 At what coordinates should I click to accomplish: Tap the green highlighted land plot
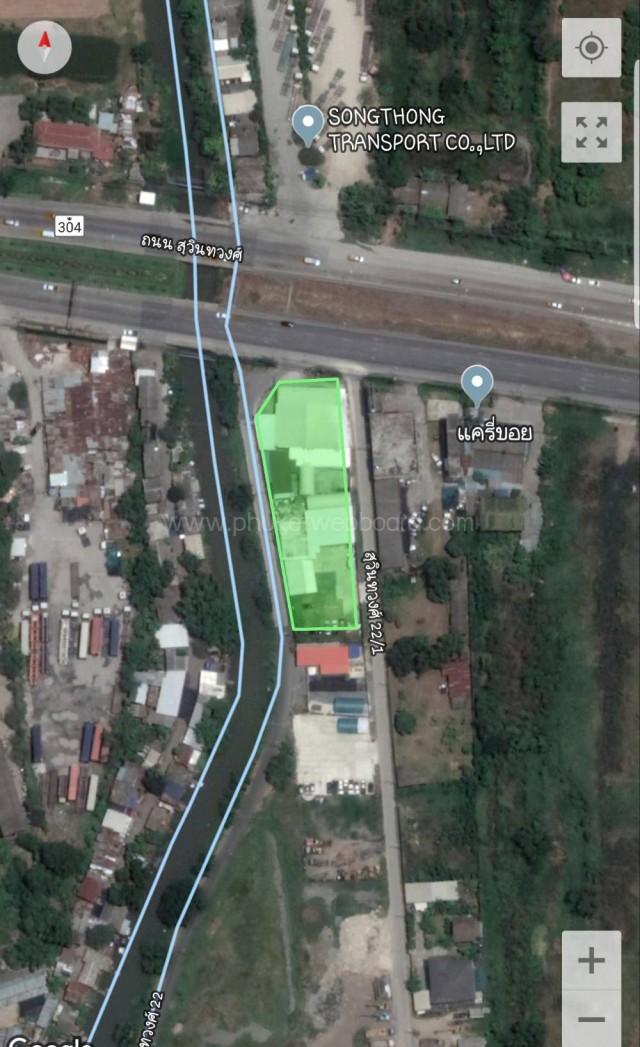pyautogui.click(x=307, y=505)
